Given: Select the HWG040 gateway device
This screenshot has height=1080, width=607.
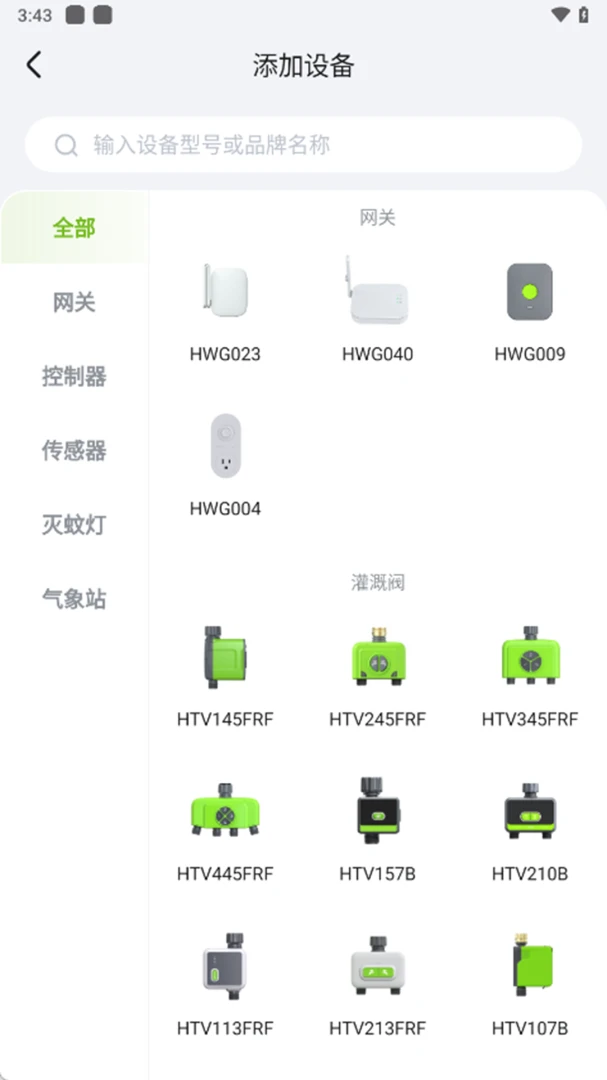Looking at the screenshot, I should (x=378, y=309).
